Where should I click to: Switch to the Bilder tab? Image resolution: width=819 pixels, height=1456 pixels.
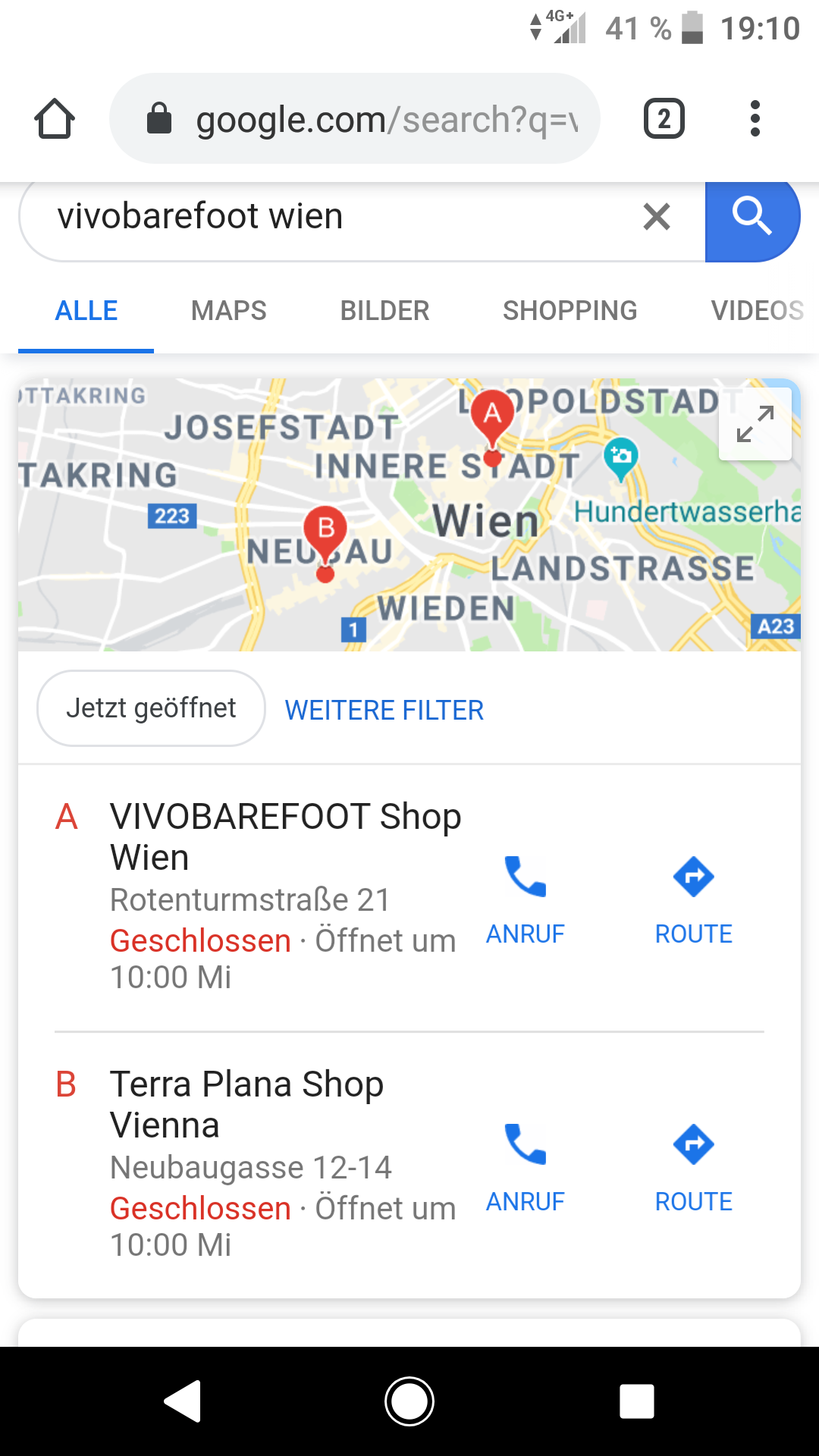tap(384, 311)
